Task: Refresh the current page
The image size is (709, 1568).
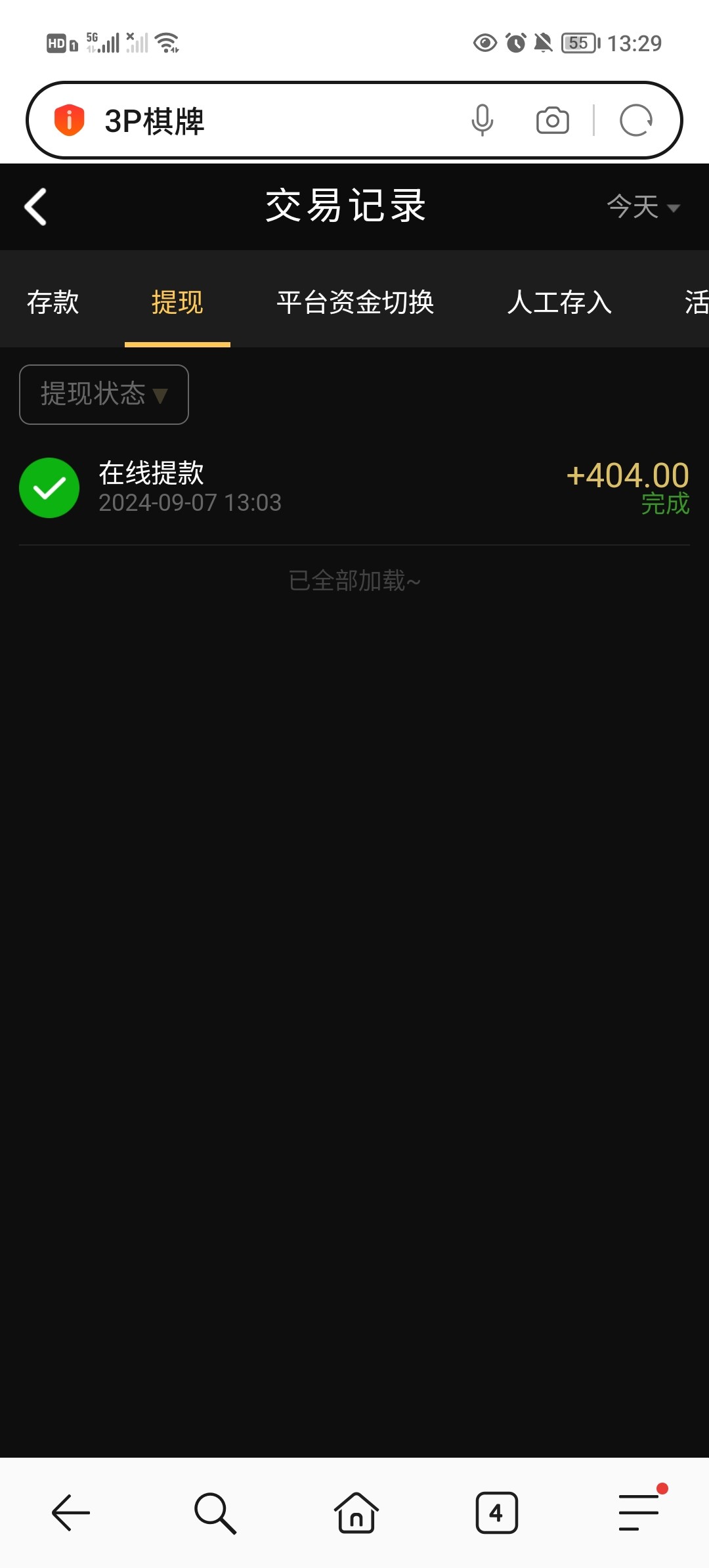Action: (635, 120)
